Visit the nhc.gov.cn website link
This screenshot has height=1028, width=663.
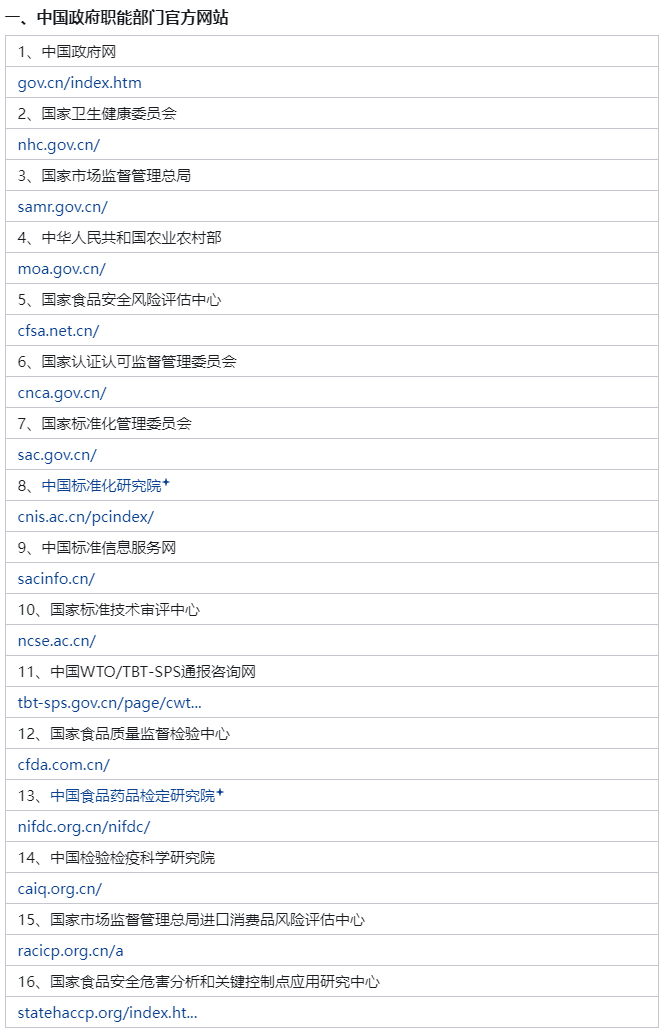(59, 145)
